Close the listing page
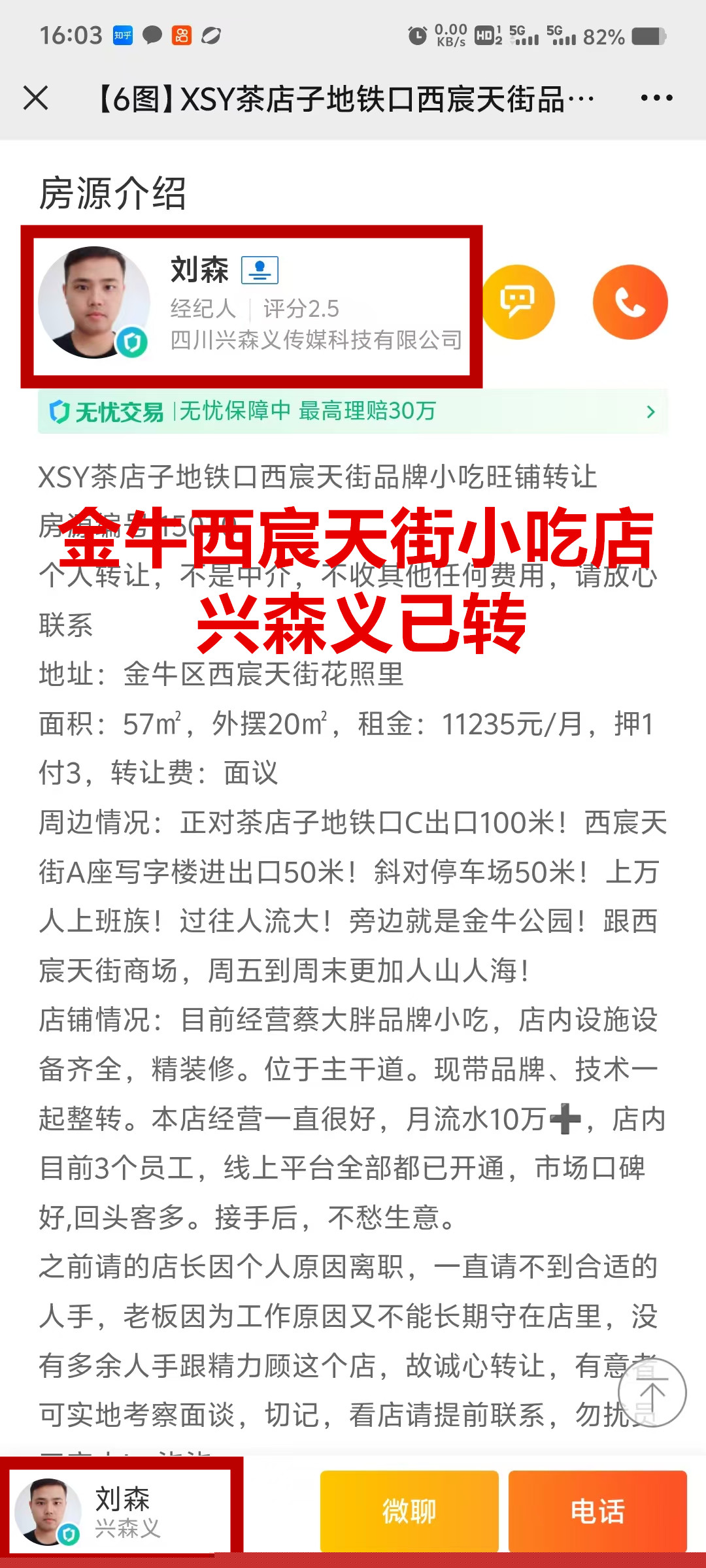The image size is (706, 1568). 36,99
